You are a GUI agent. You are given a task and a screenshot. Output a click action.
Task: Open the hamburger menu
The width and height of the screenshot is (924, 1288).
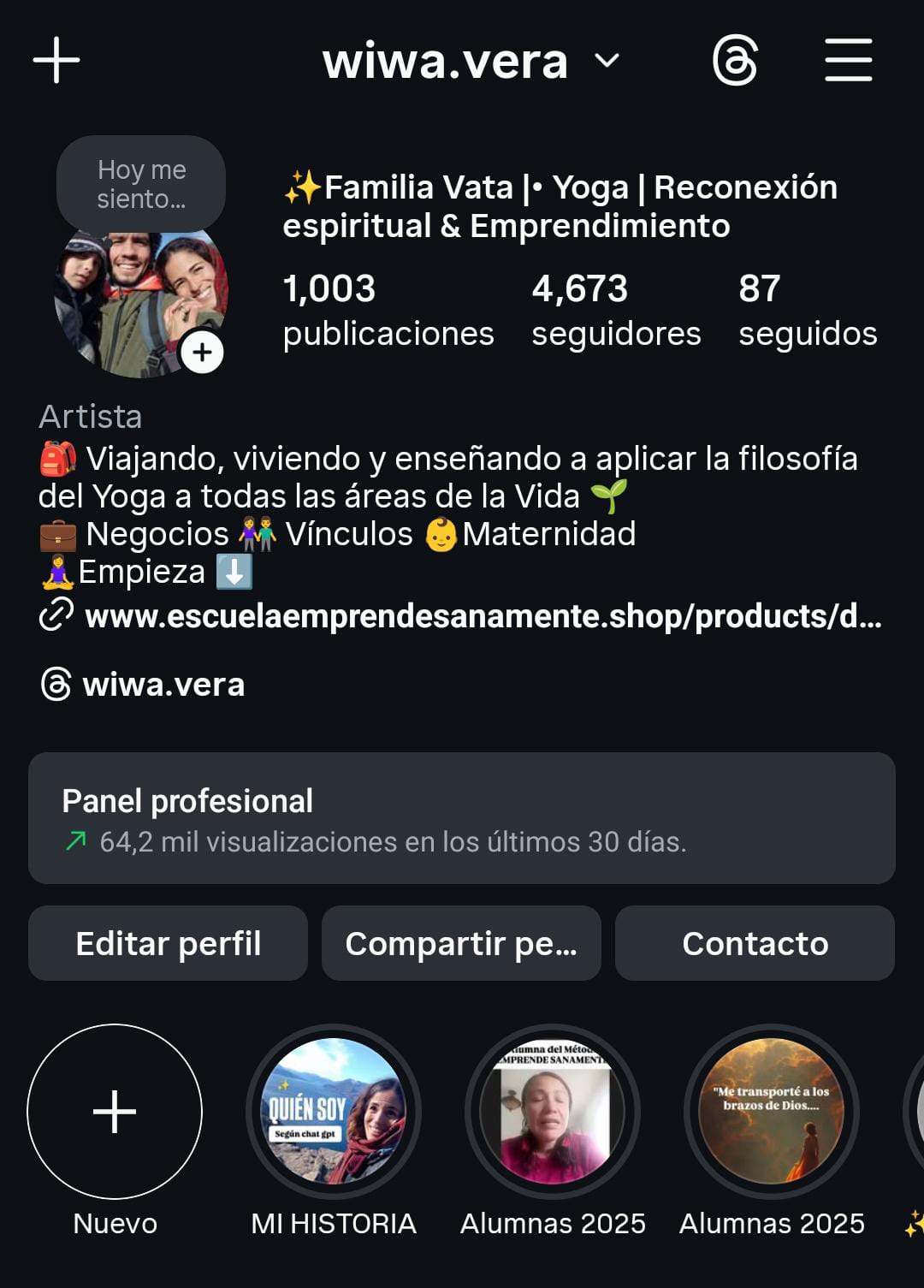click(x=848, y=60)
